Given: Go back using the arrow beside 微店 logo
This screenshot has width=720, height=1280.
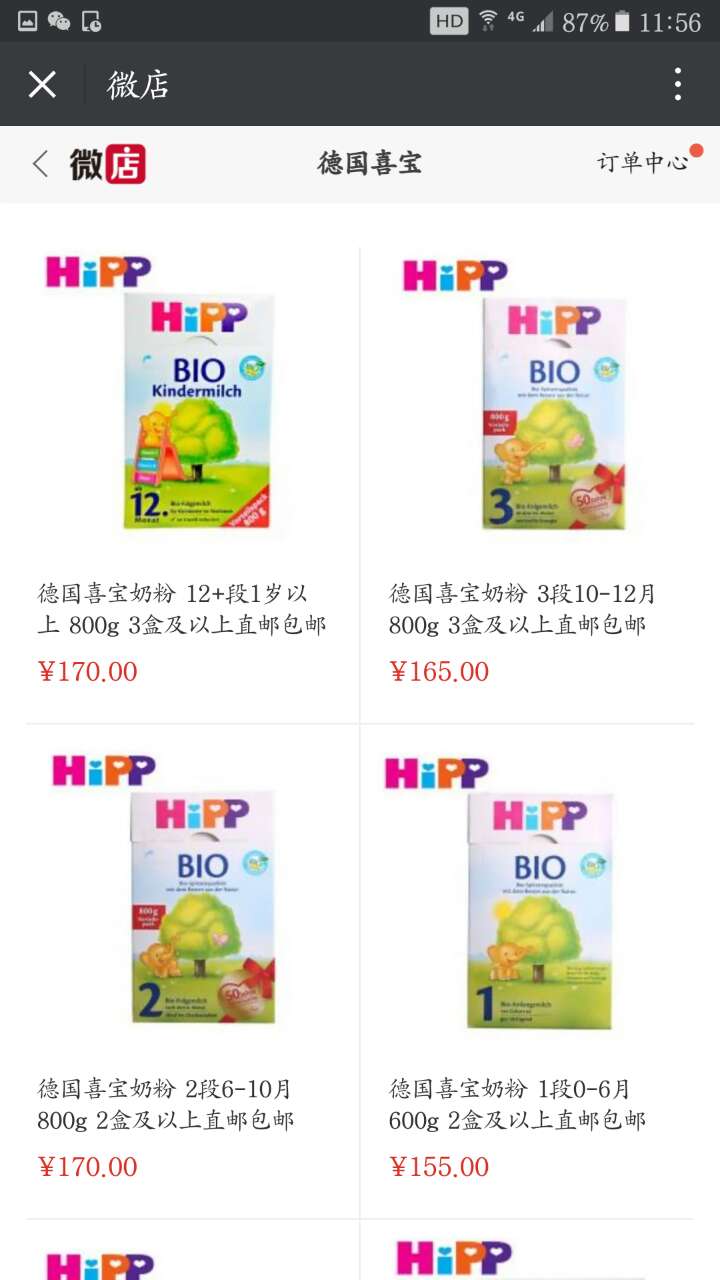Looking at the screenshot, I should point(41,164).
